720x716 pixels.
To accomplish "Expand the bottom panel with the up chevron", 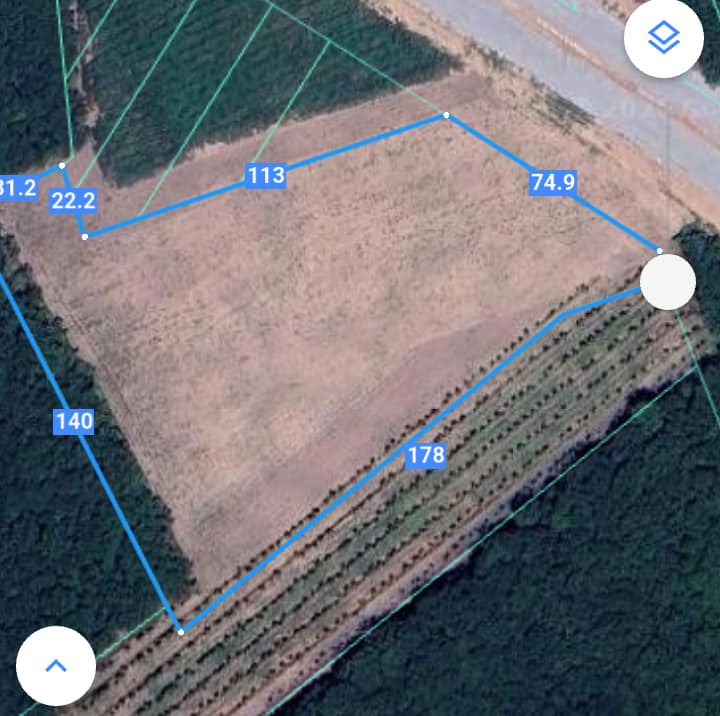I will coord(56,665).
